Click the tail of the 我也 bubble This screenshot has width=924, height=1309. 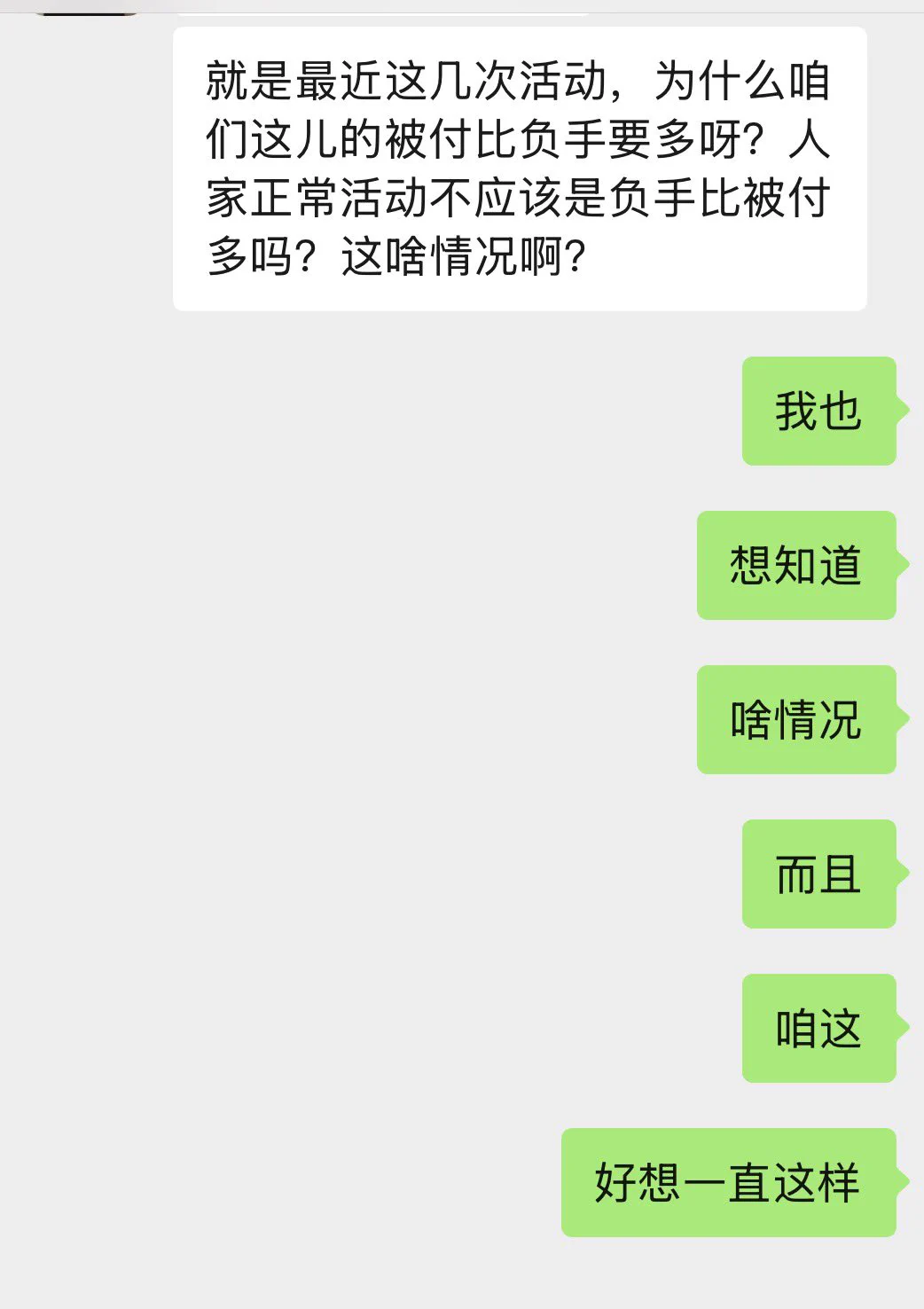(903, 410)
